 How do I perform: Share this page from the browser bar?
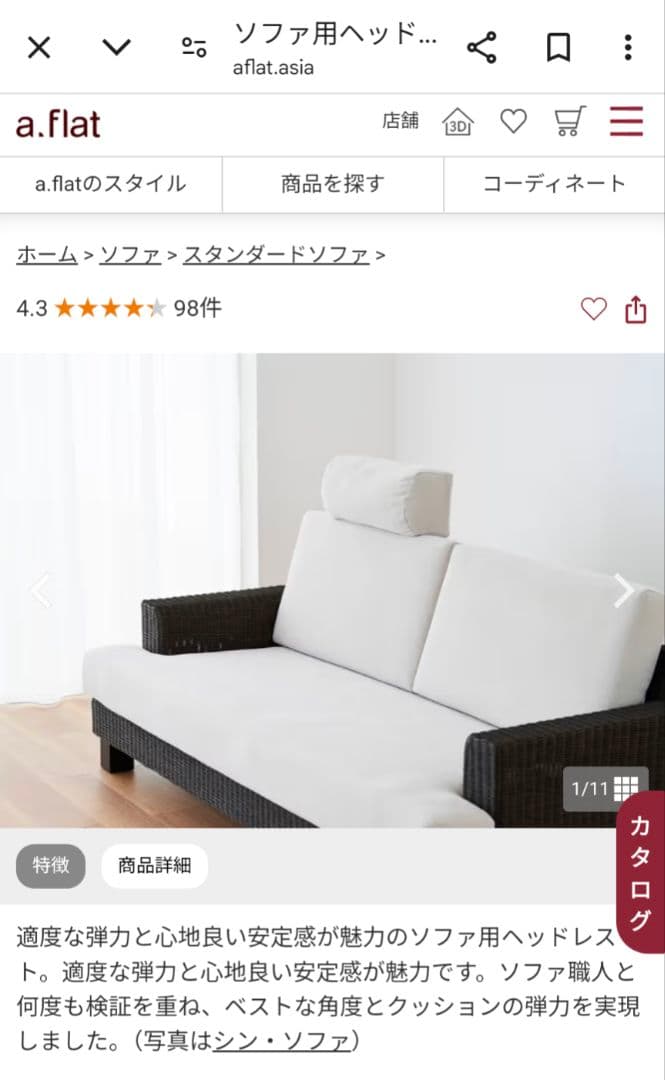tap(482, 47)
